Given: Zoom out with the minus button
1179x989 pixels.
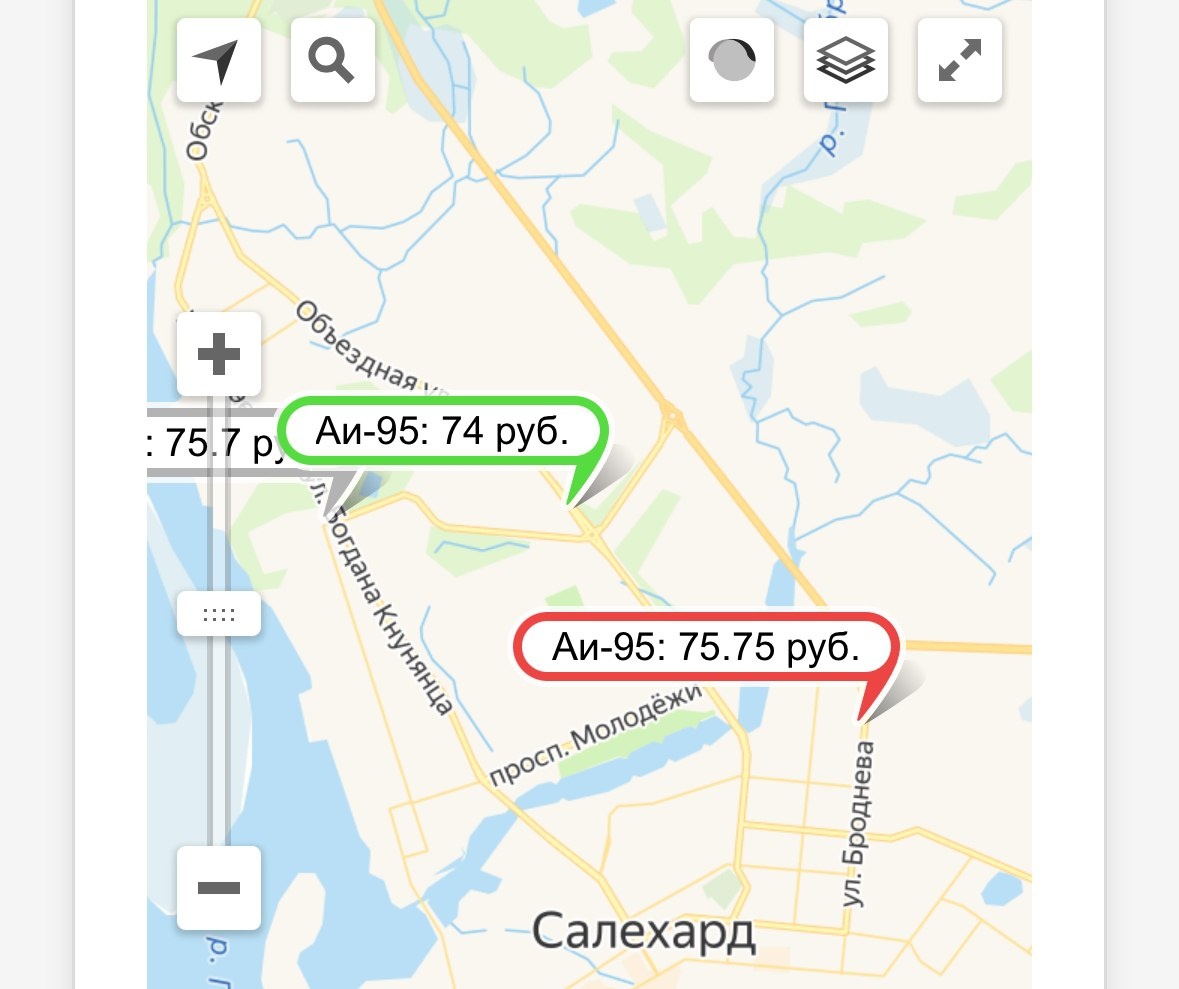Looking at the screenshot, I should (x=219, y=887).
